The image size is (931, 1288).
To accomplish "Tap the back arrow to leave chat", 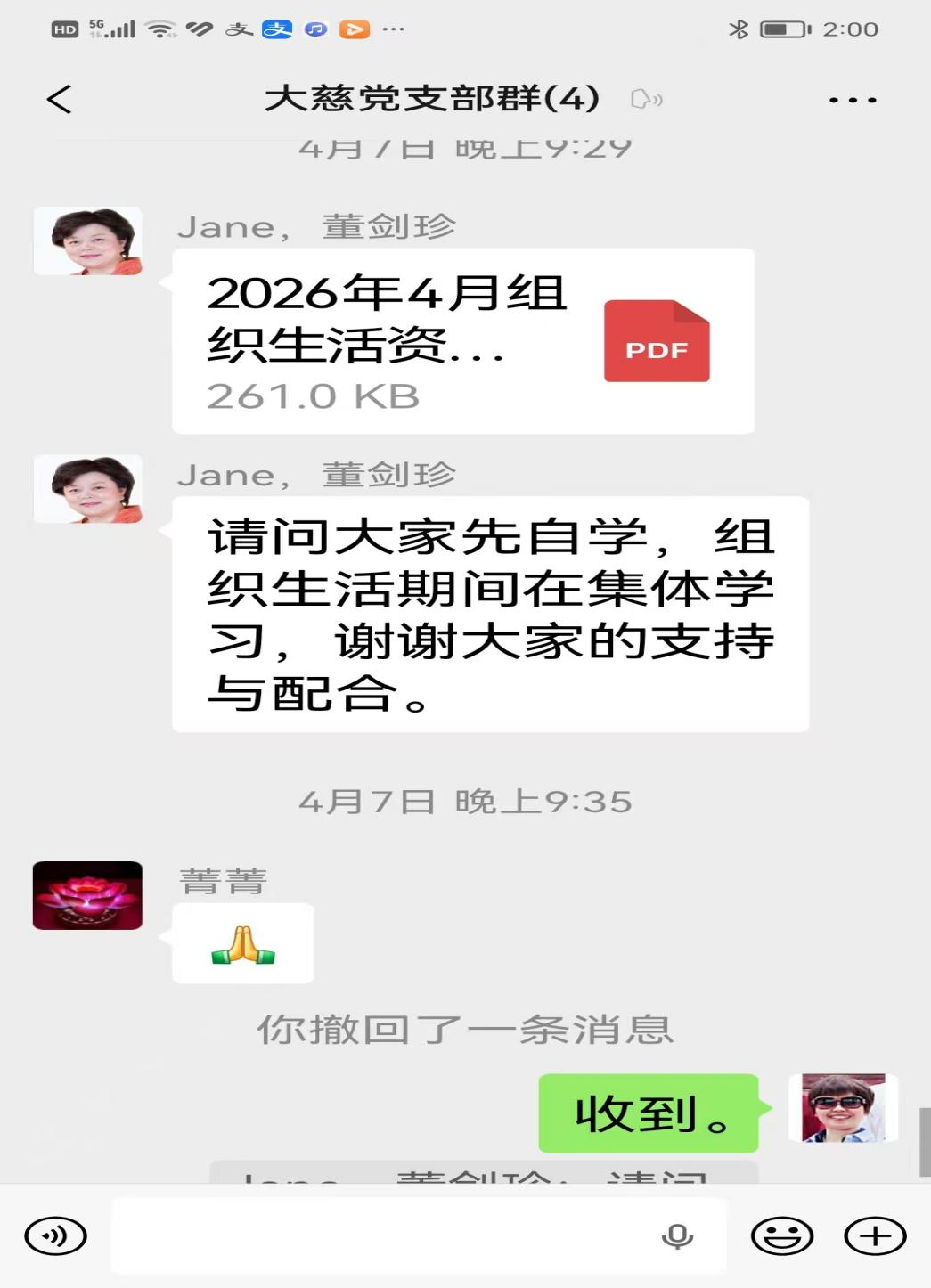I will pyautogui.click(x=56, y=100).
